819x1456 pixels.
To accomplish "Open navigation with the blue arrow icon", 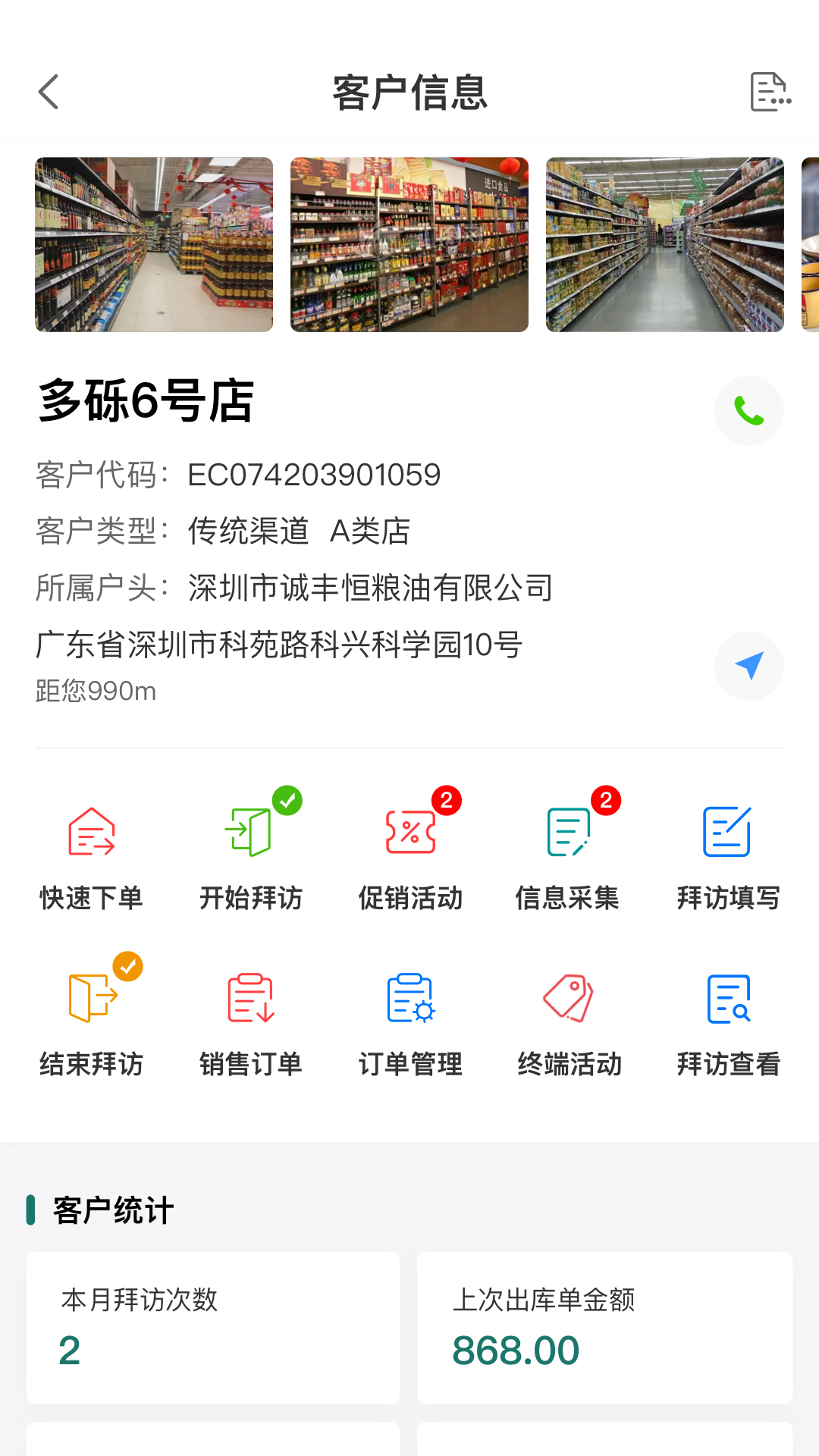I will (x=749, y=665).
